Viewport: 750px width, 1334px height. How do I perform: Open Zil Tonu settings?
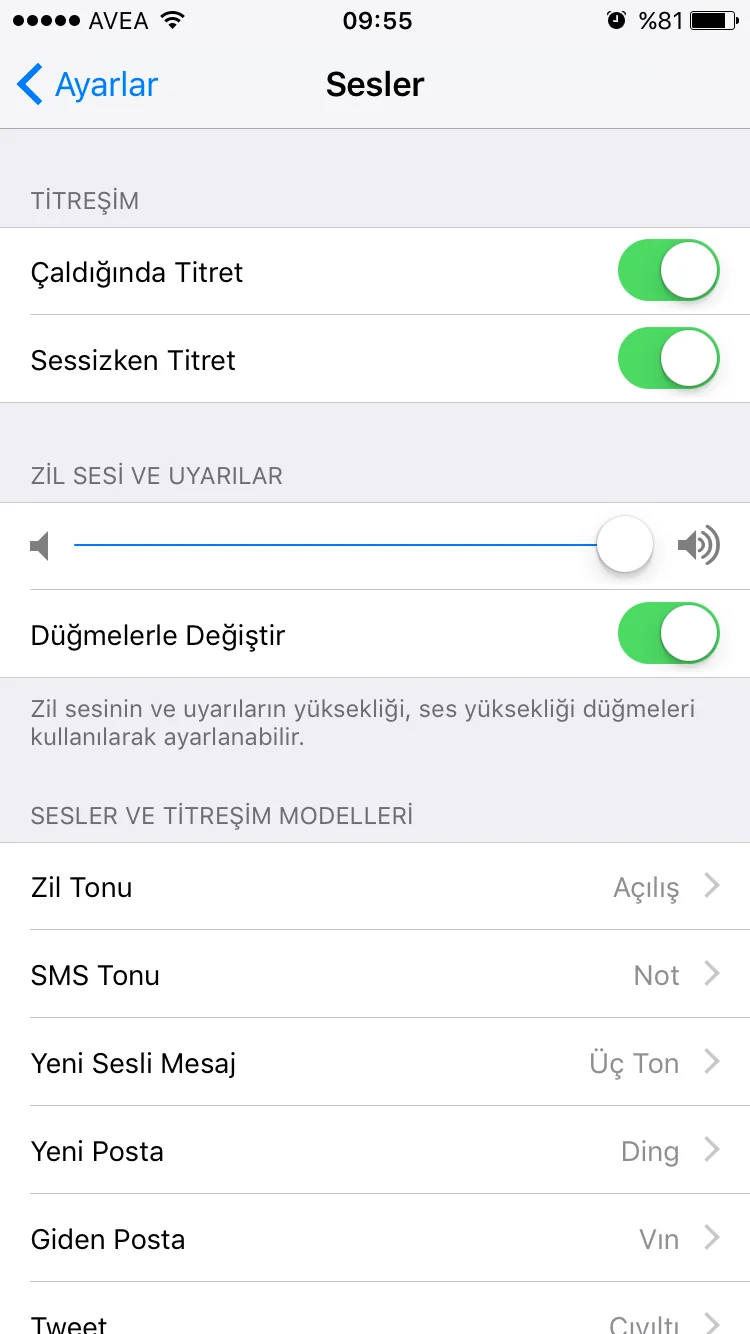point(375,887)
